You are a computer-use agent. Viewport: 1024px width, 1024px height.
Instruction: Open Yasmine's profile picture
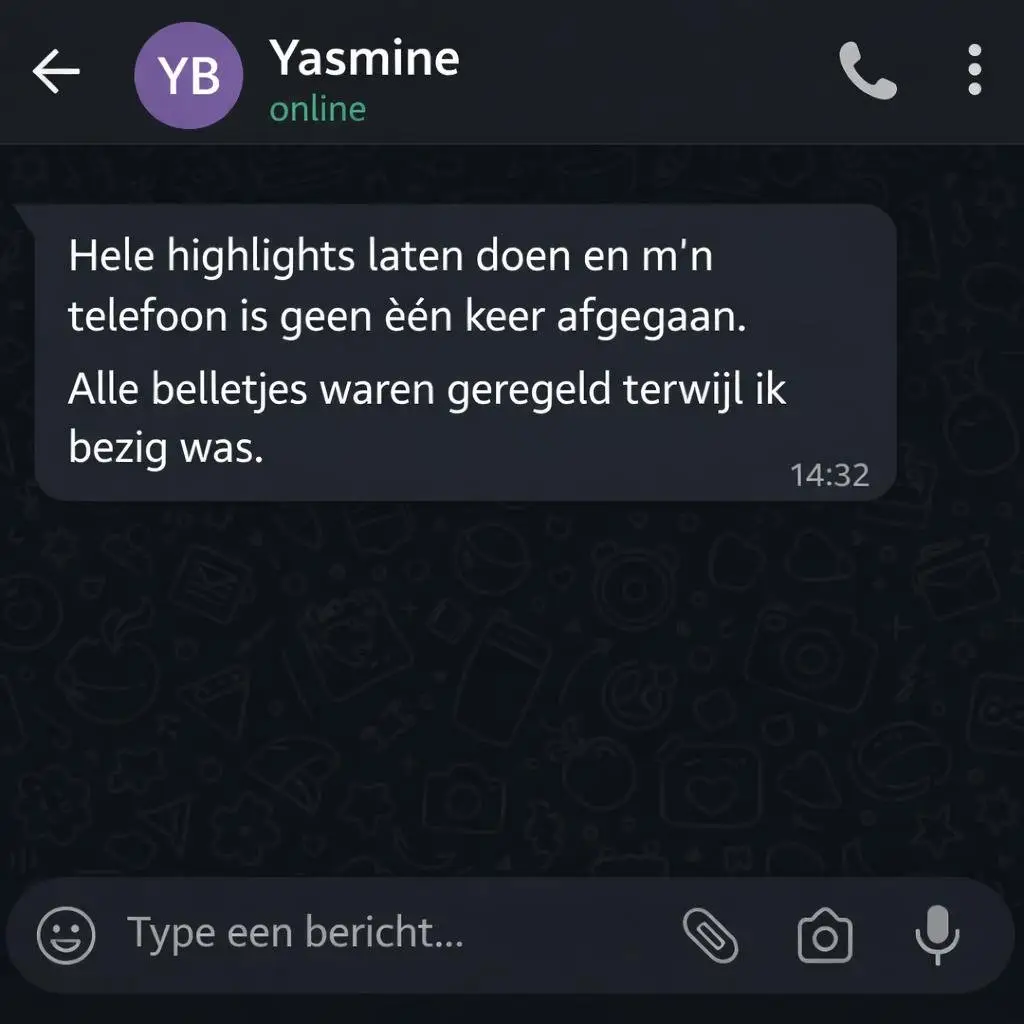coord(188,76)
